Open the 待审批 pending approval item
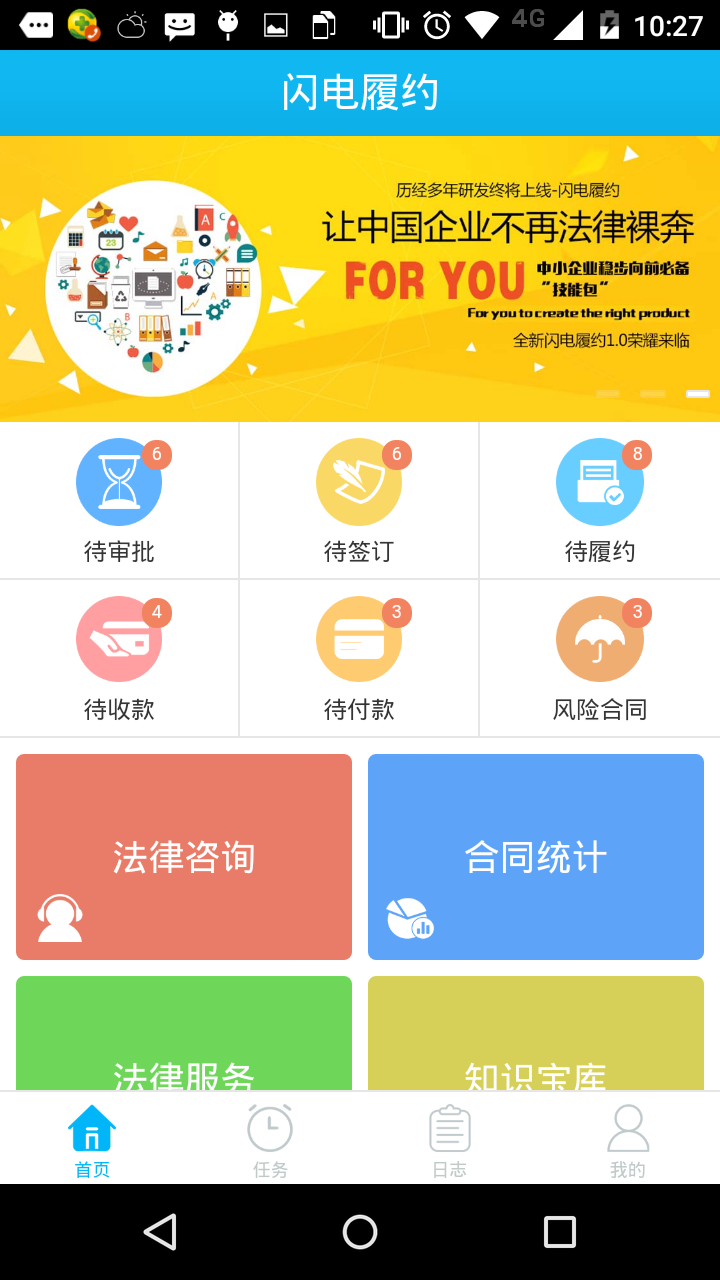The image size is (720, 1280). pyautogui.click(x=119, y=500)
